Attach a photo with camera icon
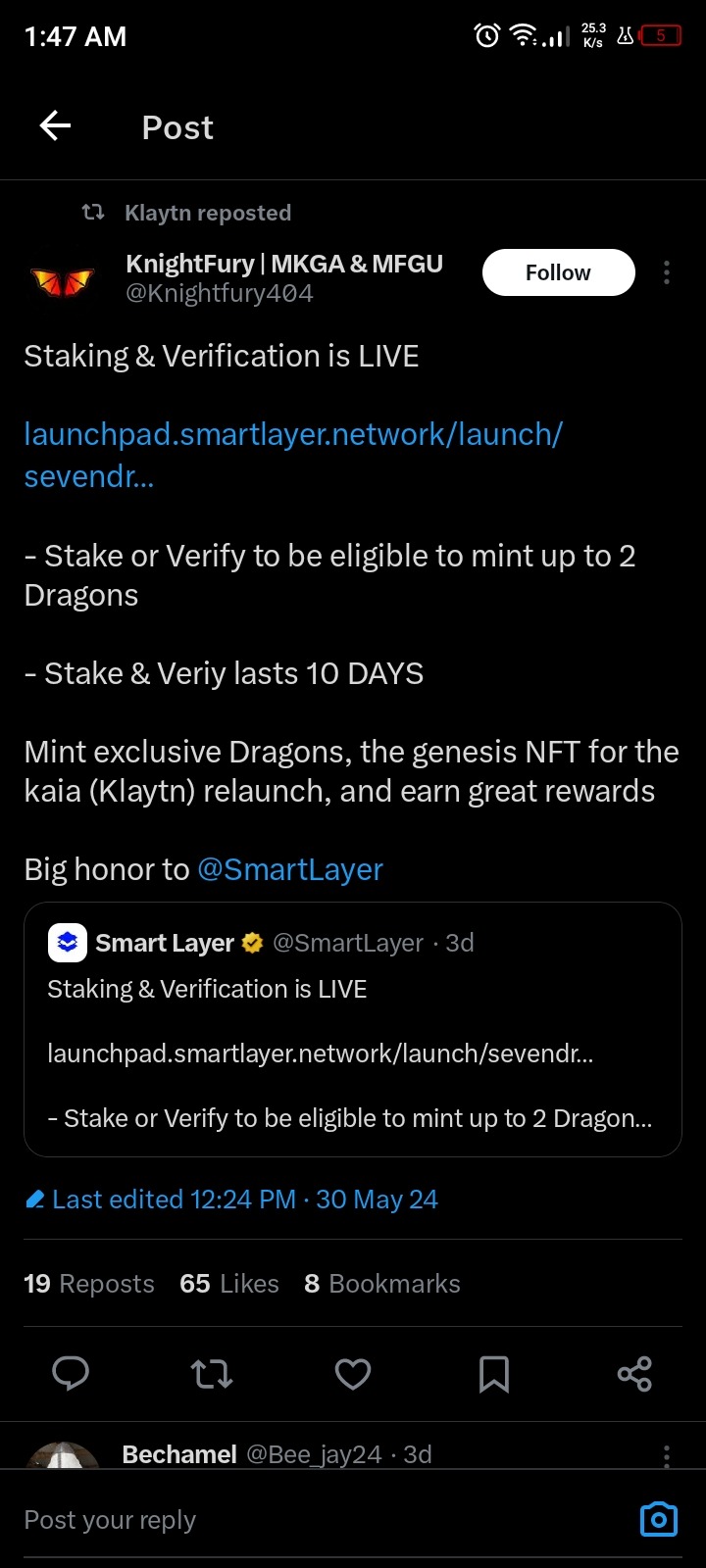706x1568 pixels. point(659,1519)
